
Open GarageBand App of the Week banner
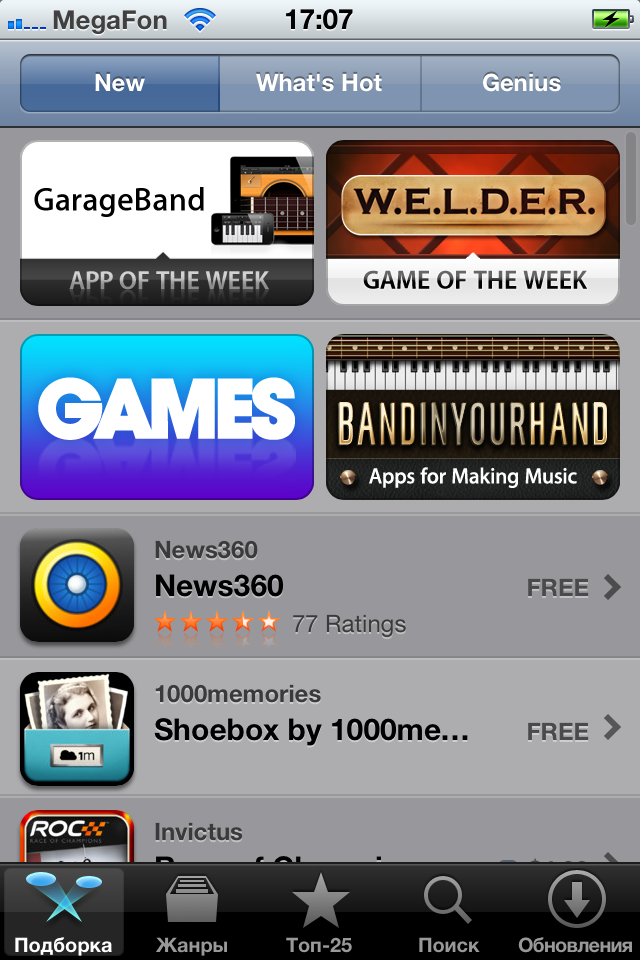click(x=167, y=222)
